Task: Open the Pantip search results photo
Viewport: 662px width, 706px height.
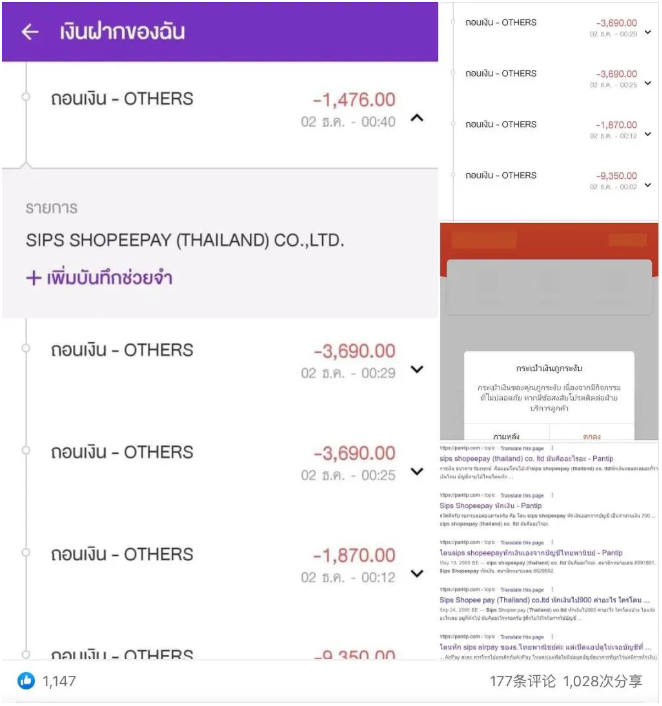Action: click(551, 550)
